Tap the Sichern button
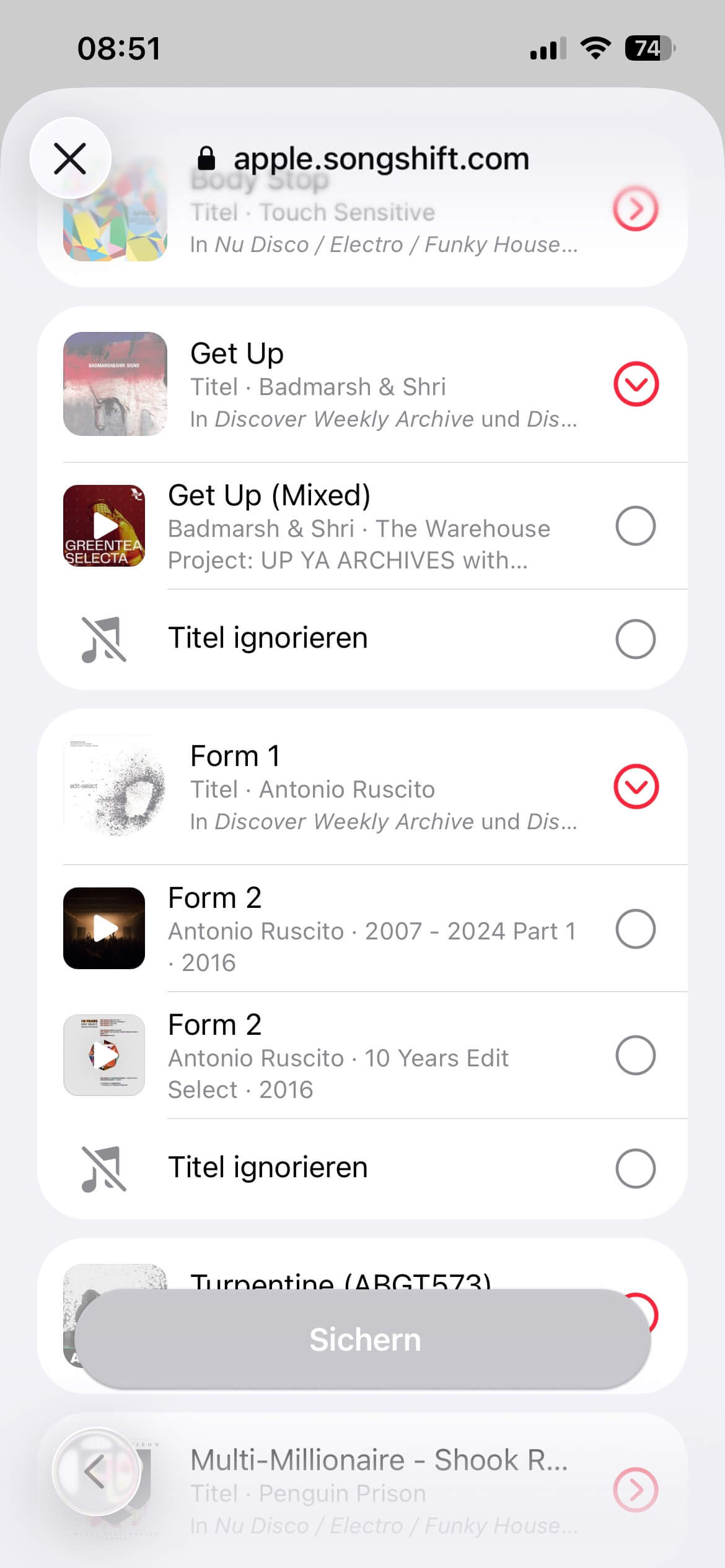Image resolution: width=725 pixels, height=1568 pixels. [x=363, y=1339]
